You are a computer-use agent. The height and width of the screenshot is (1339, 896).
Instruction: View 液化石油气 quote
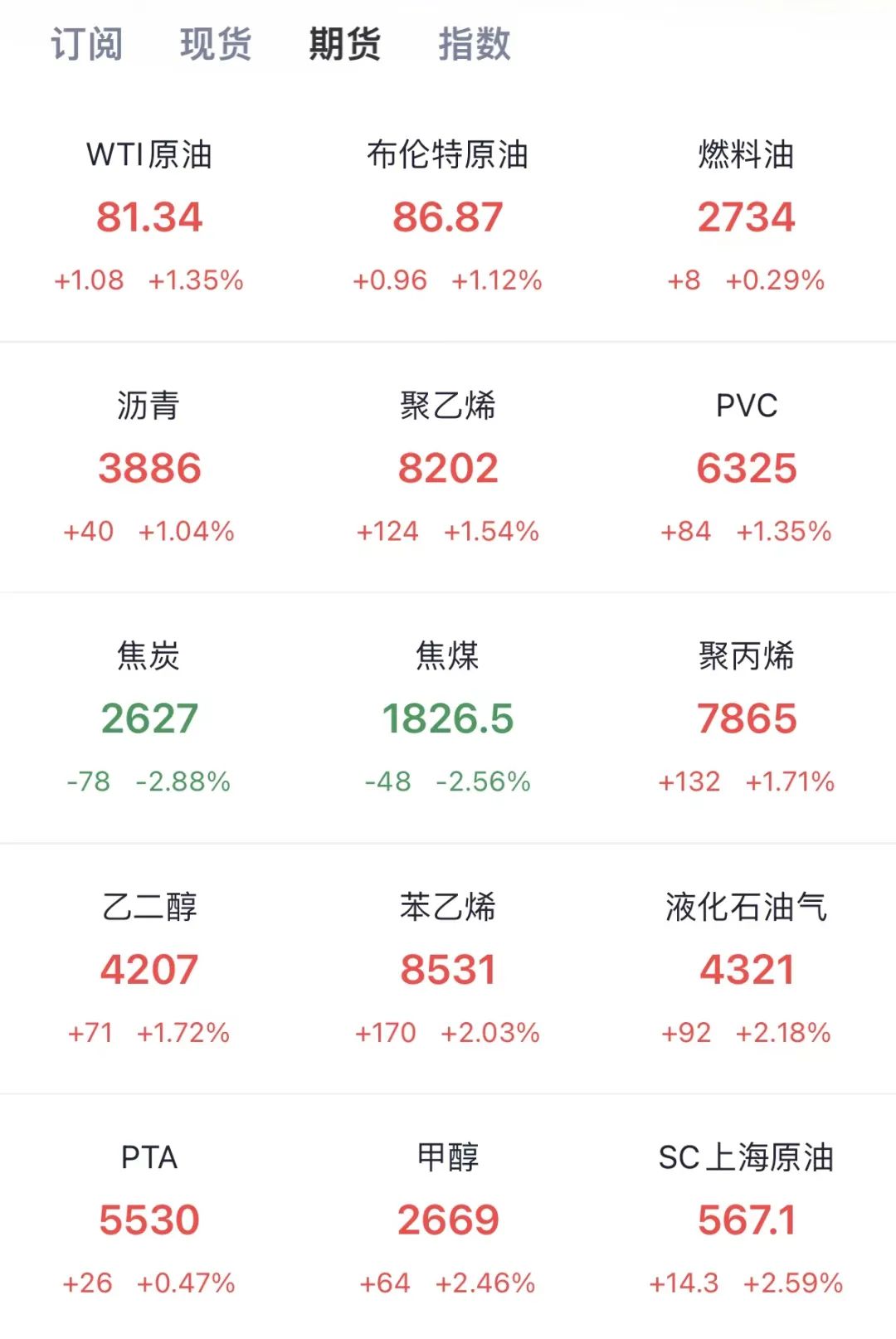(x=746, y=969)
